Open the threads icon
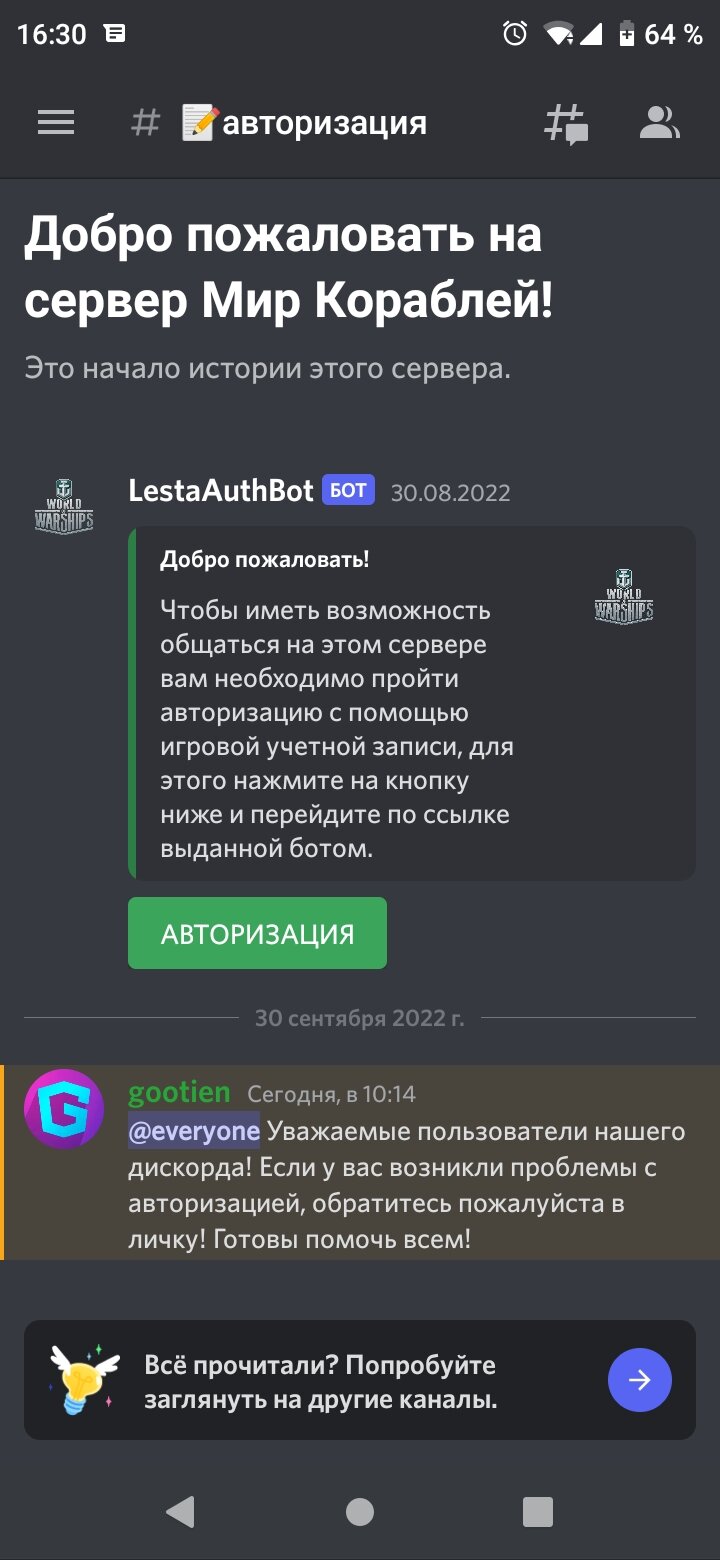This screenshot has height=1560, width=720. tap(566, 124)
